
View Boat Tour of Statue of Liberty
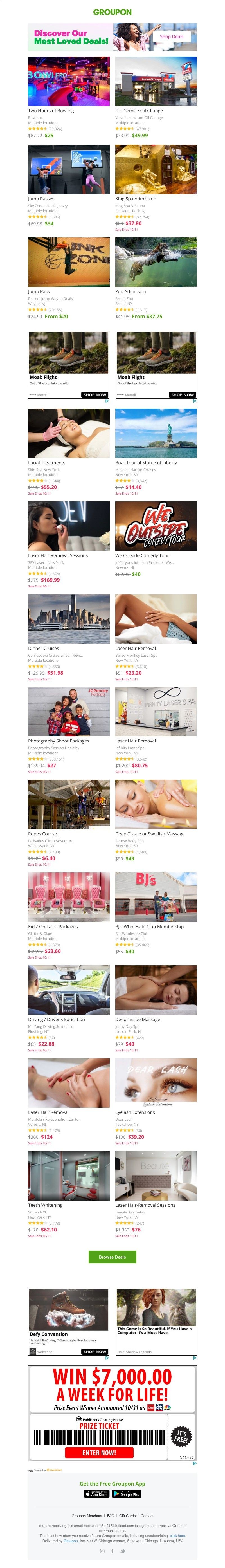click(156, 433)
